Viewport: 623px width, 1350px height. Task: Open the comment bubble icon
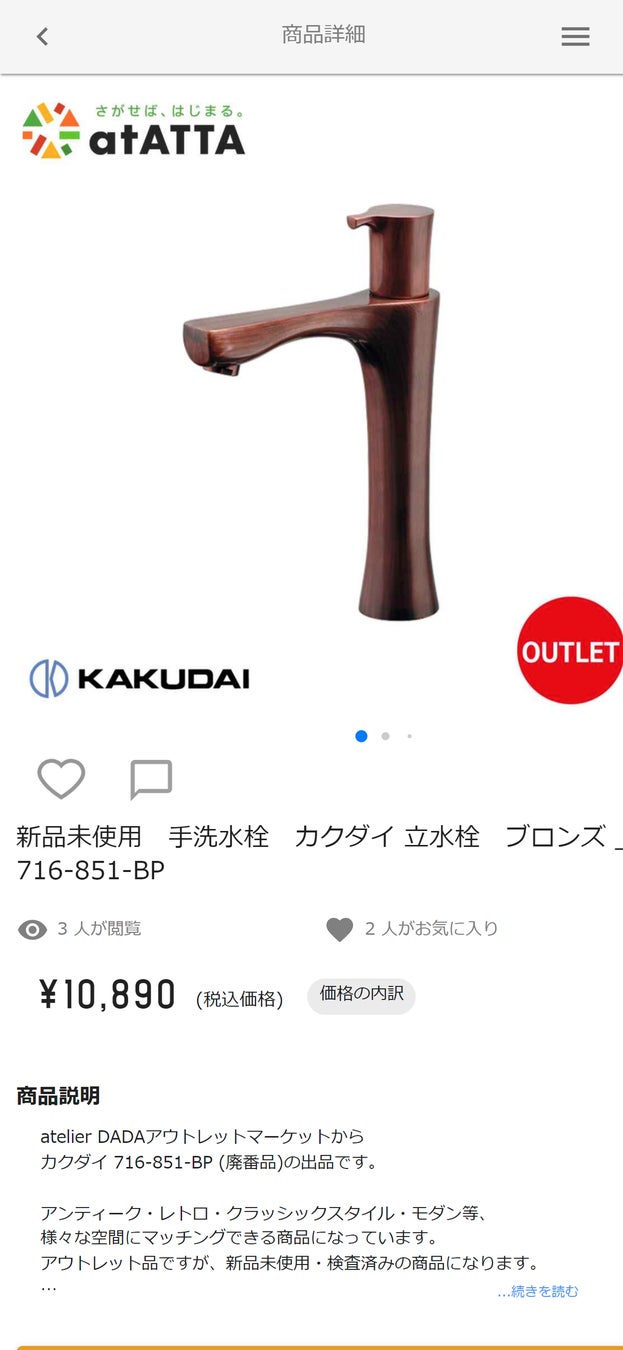click(x=151, y=780)
